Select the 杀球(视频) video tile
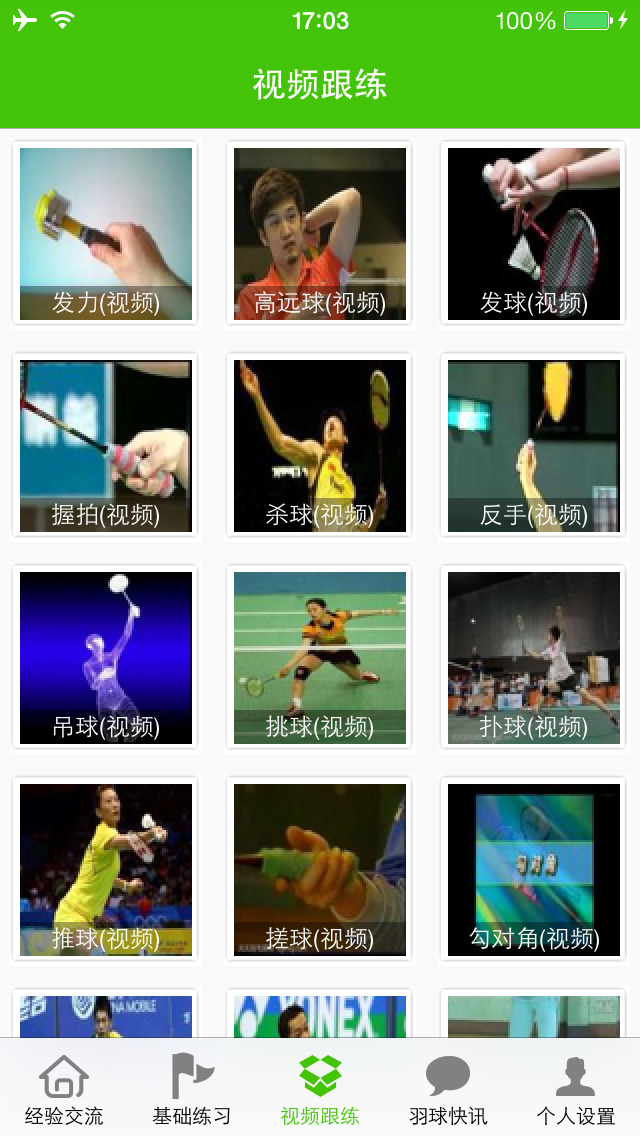 pyautogui.click(x=320, y=446)
